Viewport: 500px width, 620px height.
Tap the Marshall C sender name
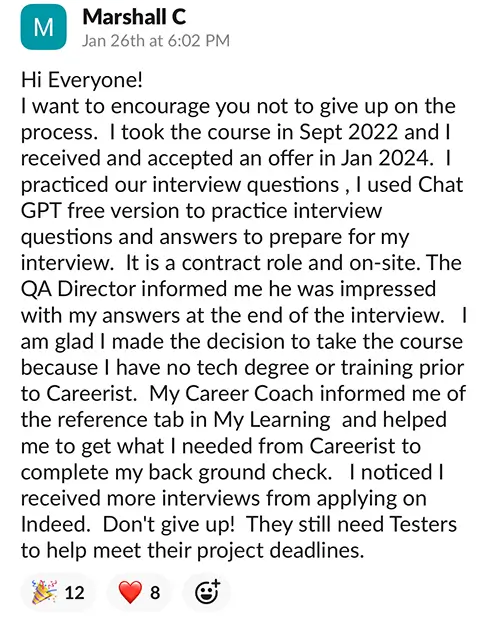click(x=134, y=17)
